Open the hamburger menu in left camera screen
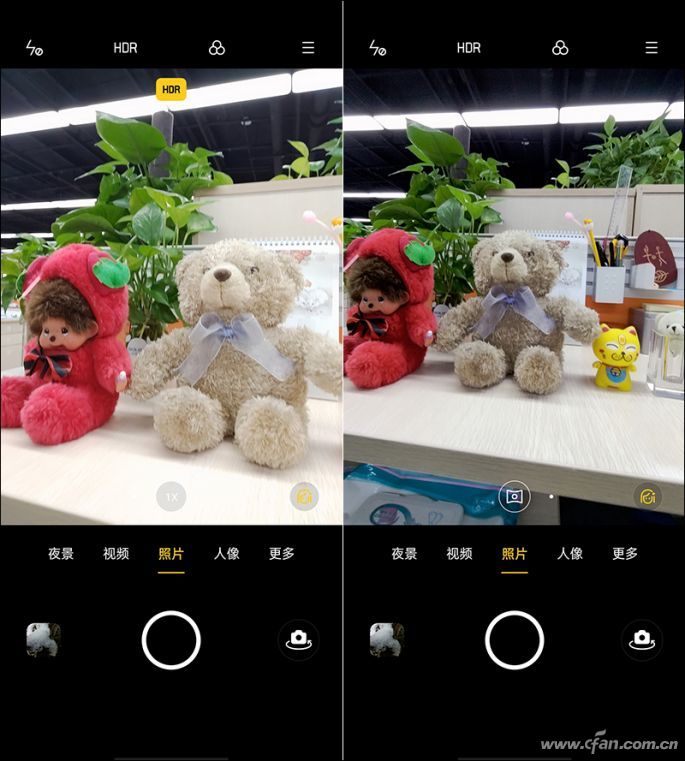 click(308, 48)
